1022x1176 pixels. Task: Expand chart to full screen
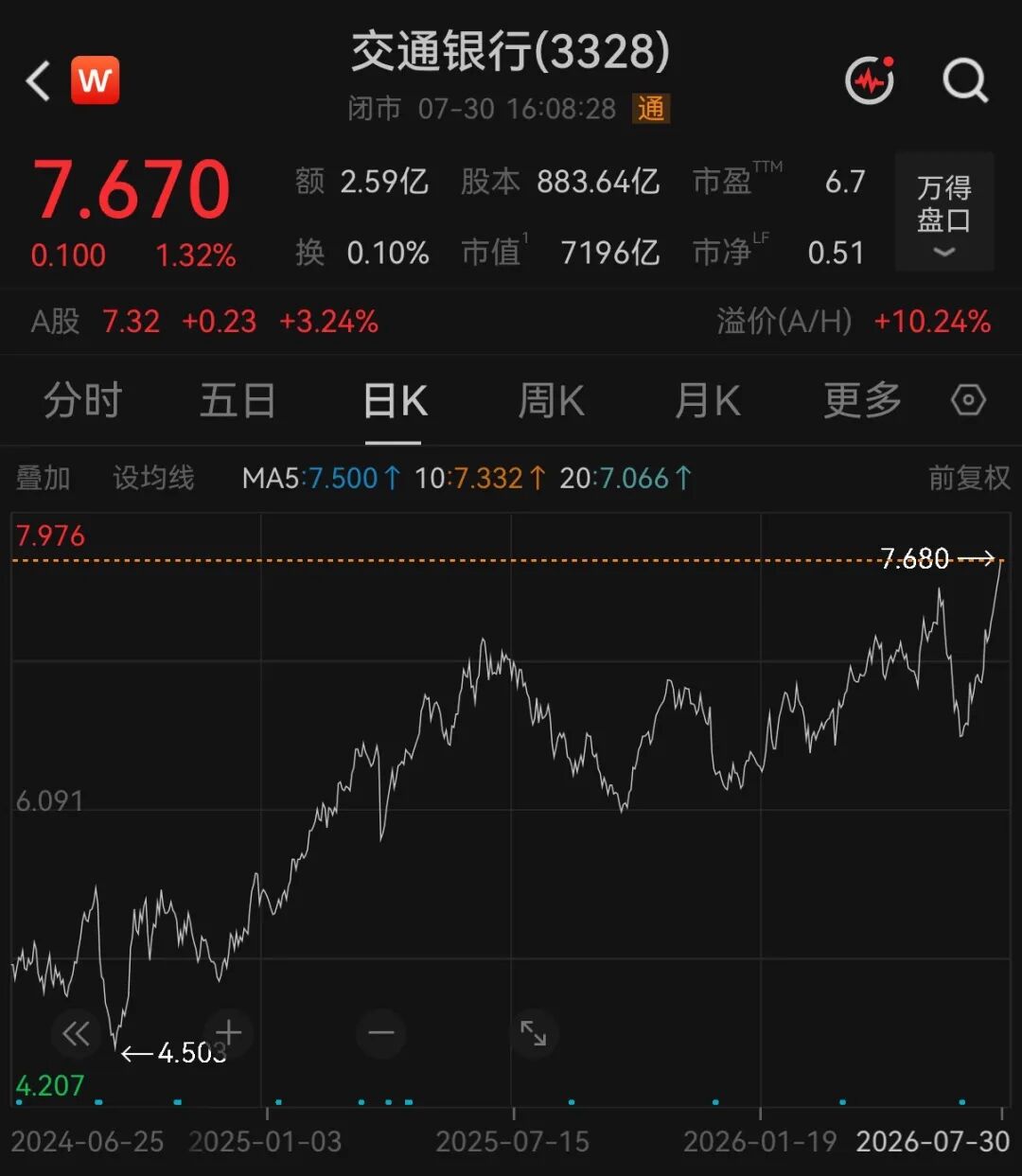(533, 1033)
